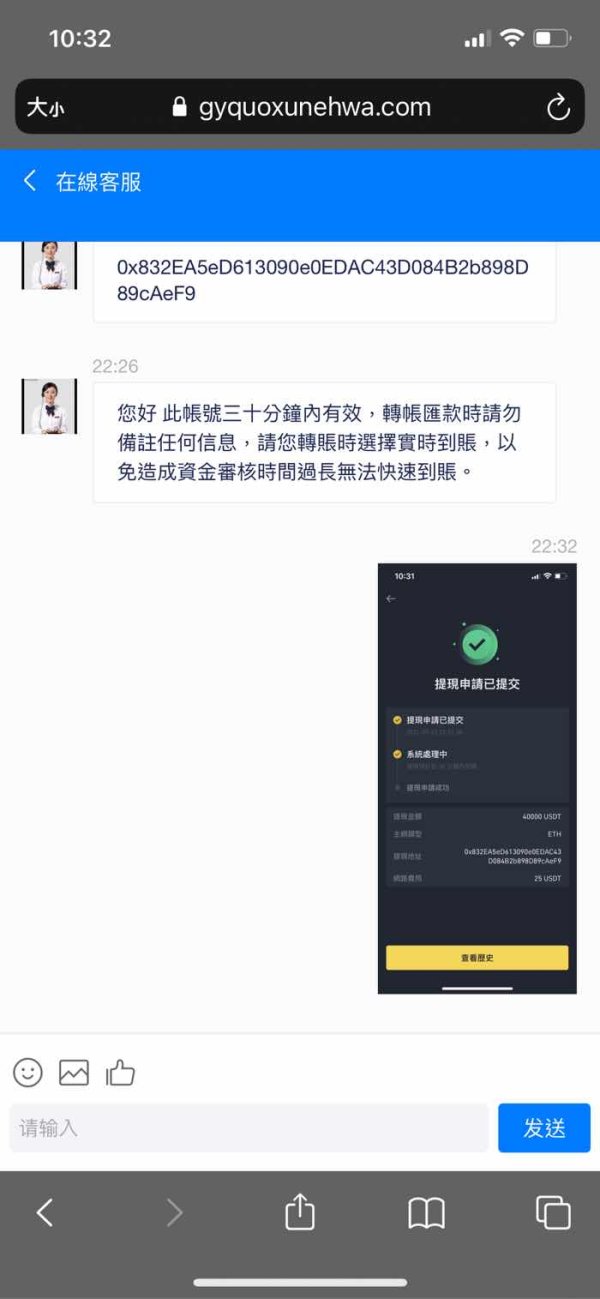The image size is (600, 1299).
Task: Share this page from Safari toolbar
Action: tap(300, 1211)
